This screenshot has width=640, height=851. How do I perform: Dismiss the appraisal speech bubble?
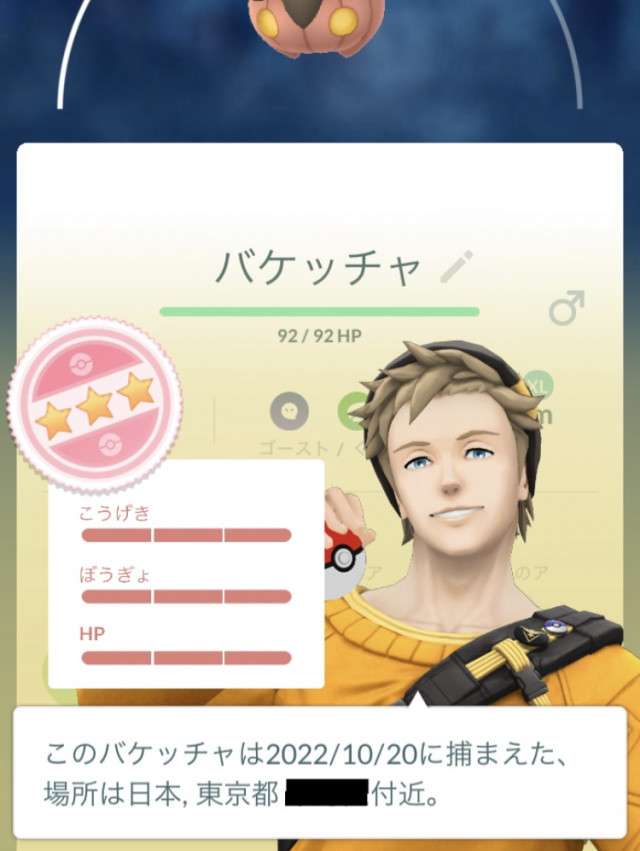point(319,772)
